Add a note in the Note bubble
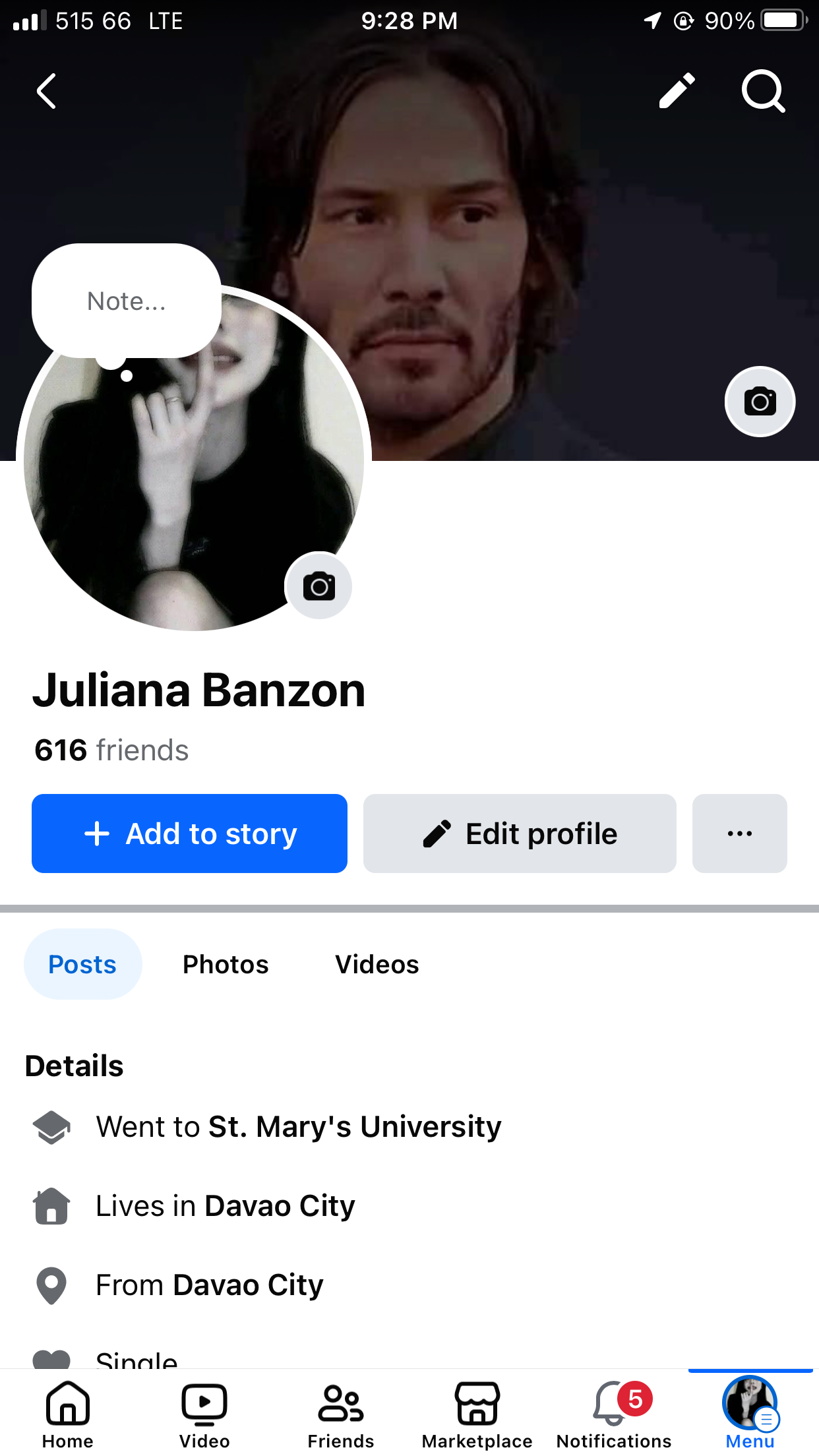The height and width of the screenshot is (1456, 819). point(127,301)
